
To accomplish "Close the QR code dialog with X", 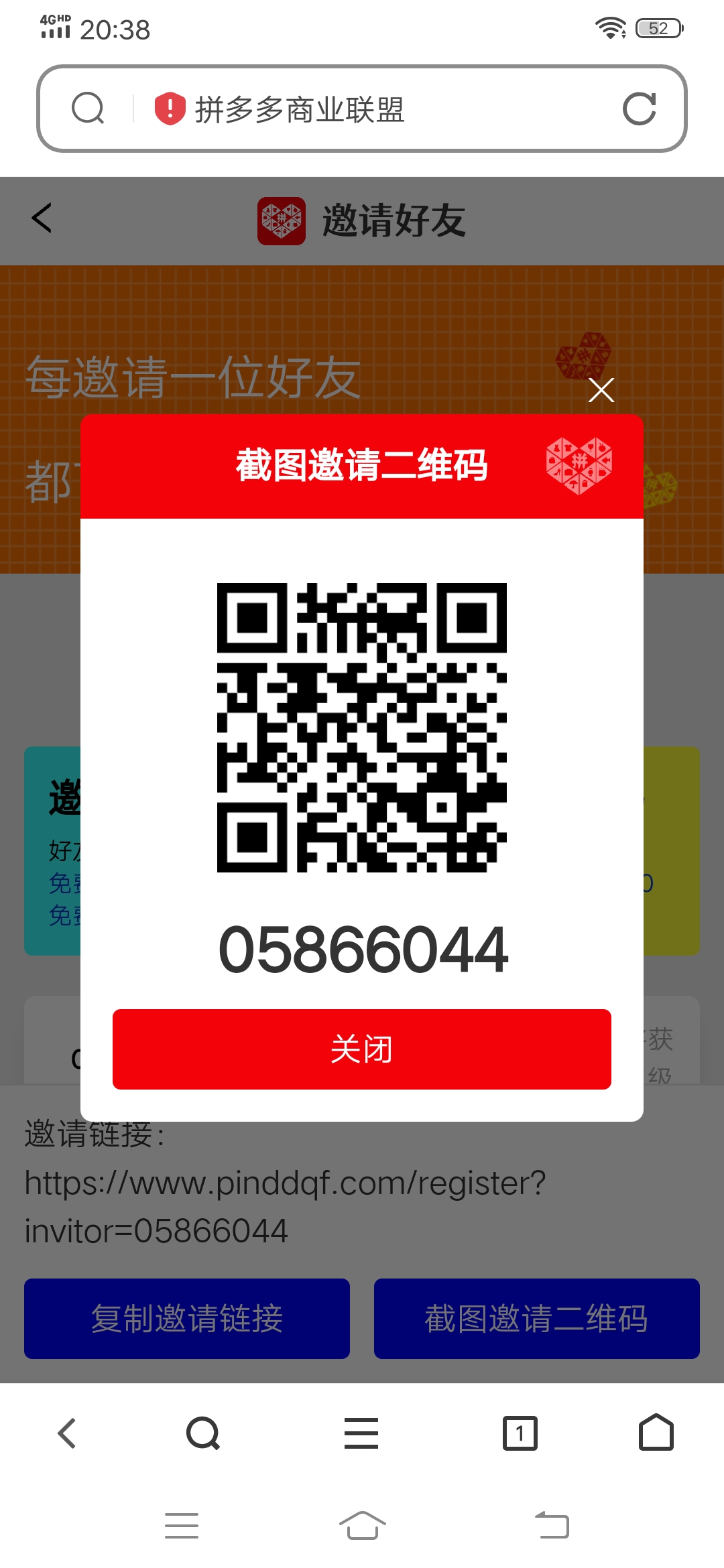I will 601,389.
